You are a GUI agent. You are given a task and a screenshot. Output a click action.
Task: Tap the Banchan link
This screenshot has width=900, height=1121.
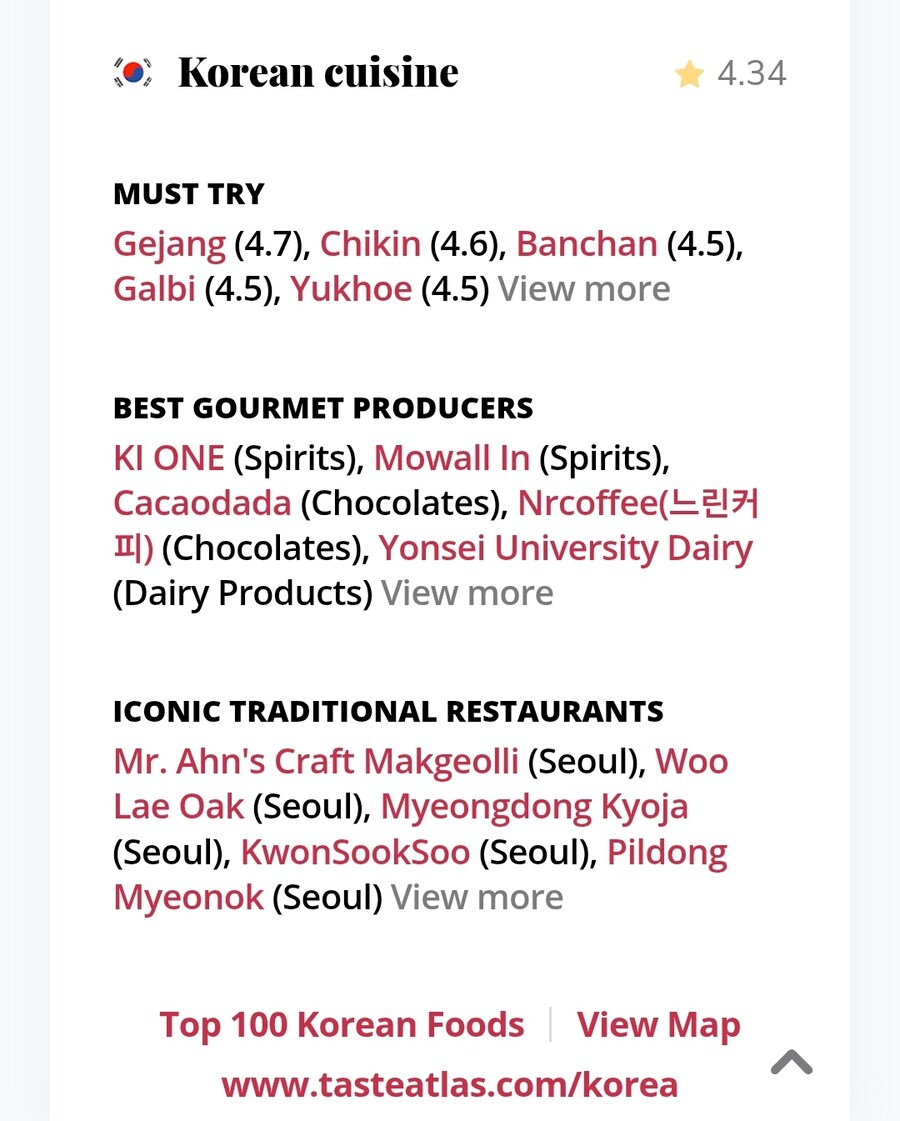pos(586,244)
